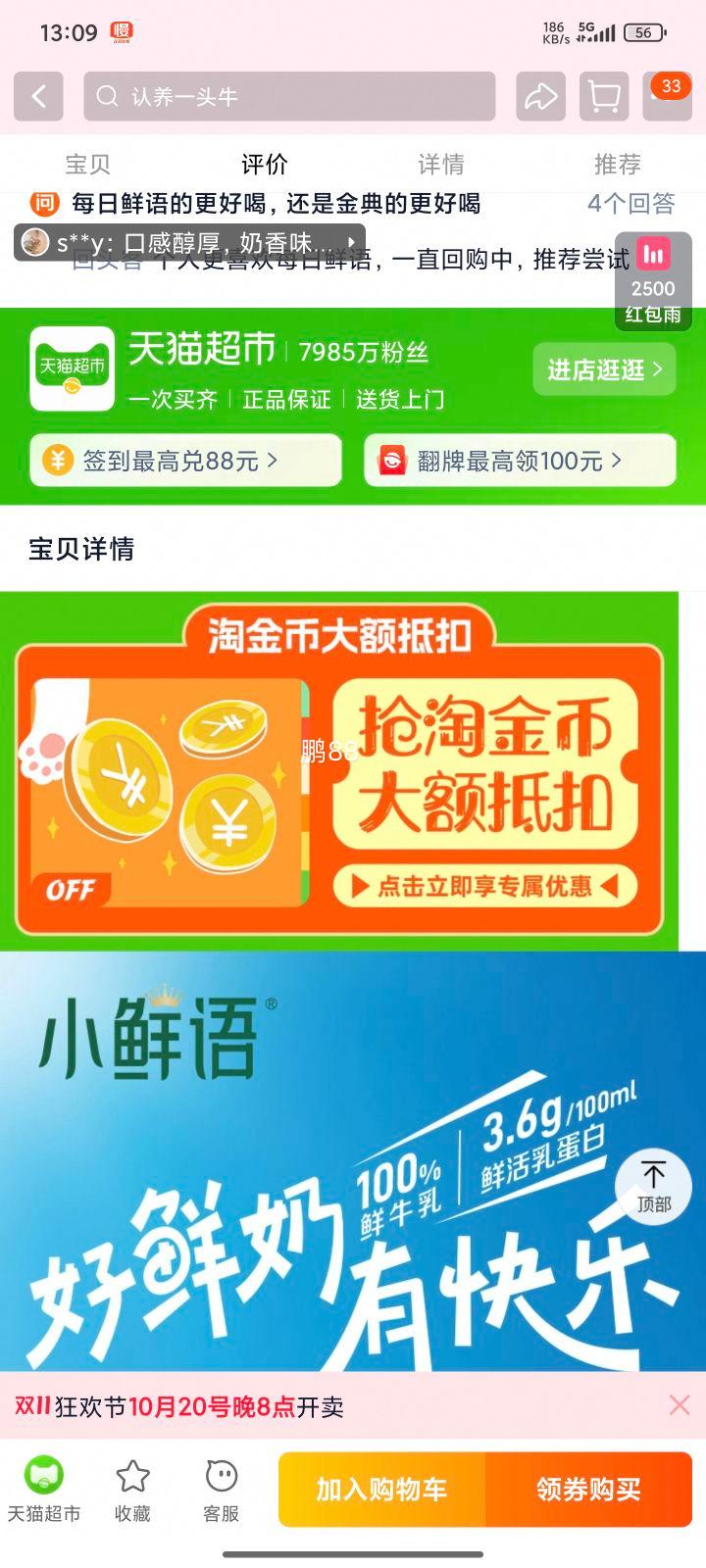The image size is (706, 1568).
Task: Open the more menu with badge 33
Action: point(667,96)
